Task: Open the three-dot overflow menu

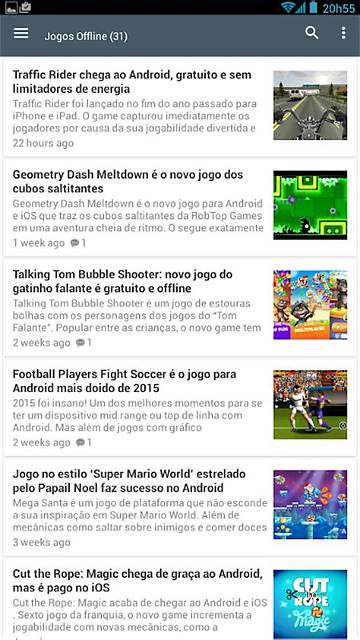Action: (344, 33)
